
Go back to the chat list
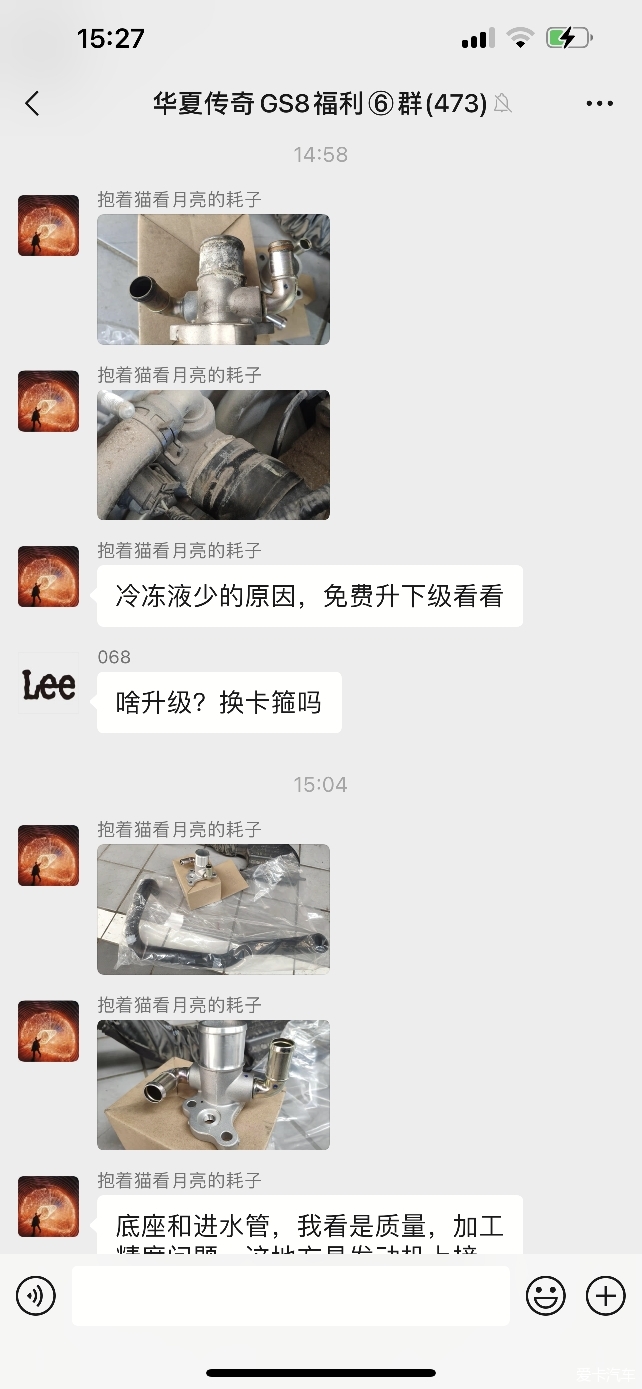pos(32,103)
